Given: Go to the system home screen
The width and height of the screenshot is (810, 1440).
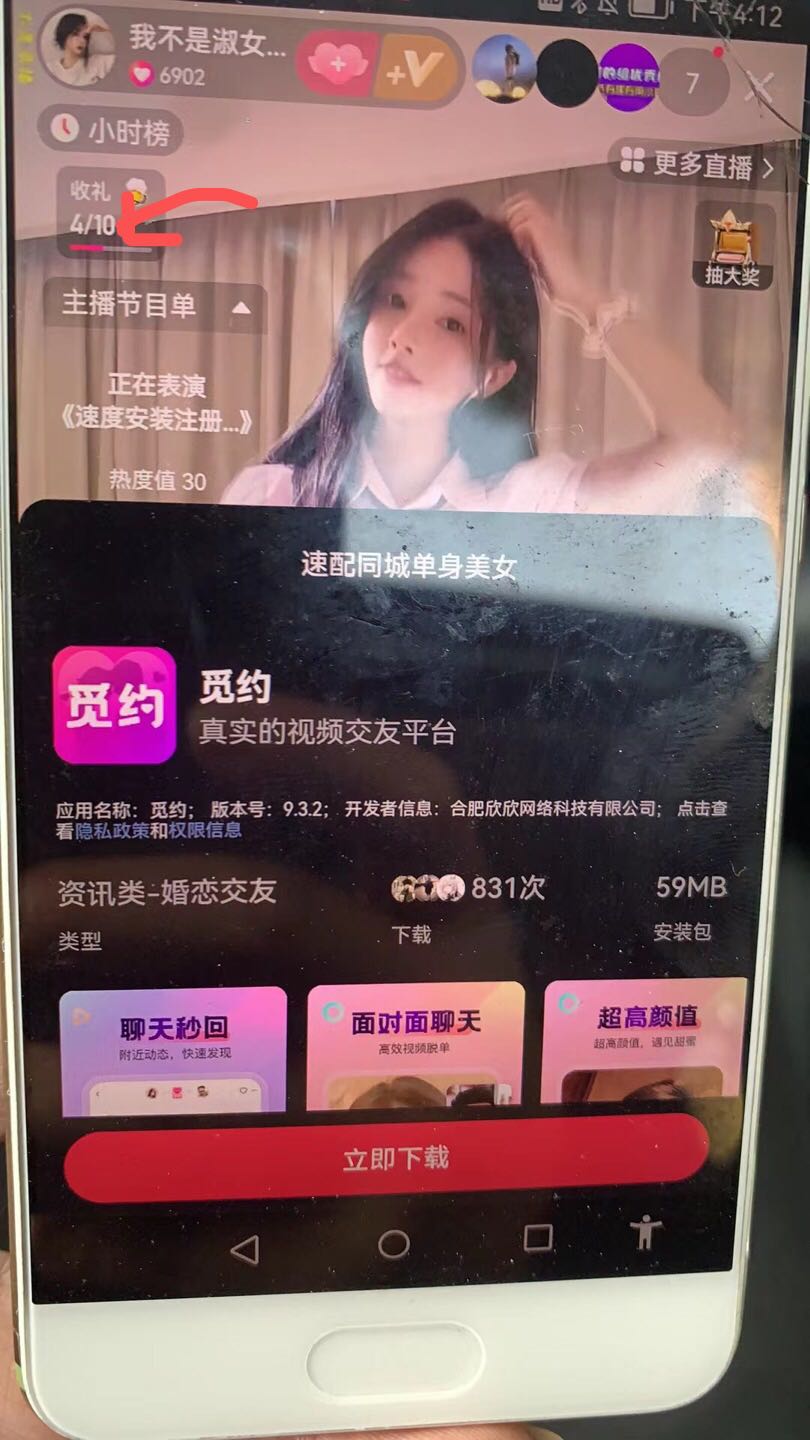Looking at the screenshot, I should click(393, 1244).
